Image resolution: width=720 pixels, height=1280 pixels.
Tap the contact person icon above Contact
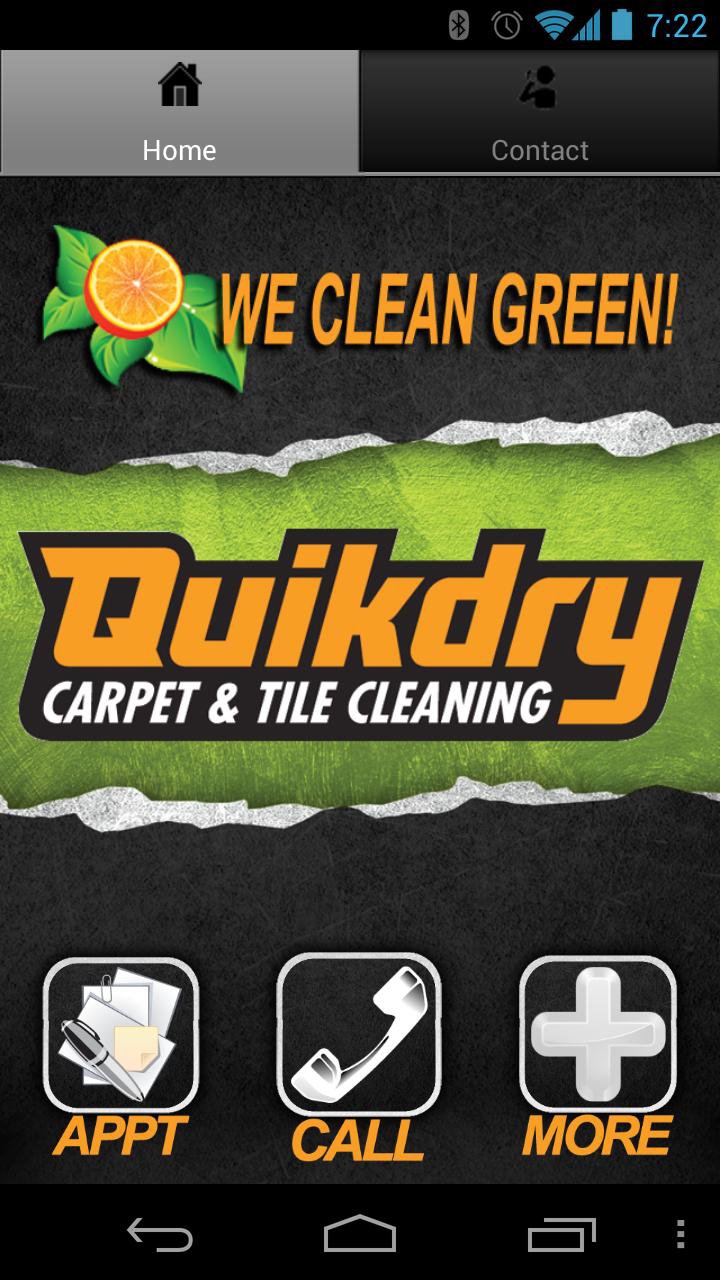(539, 88)
